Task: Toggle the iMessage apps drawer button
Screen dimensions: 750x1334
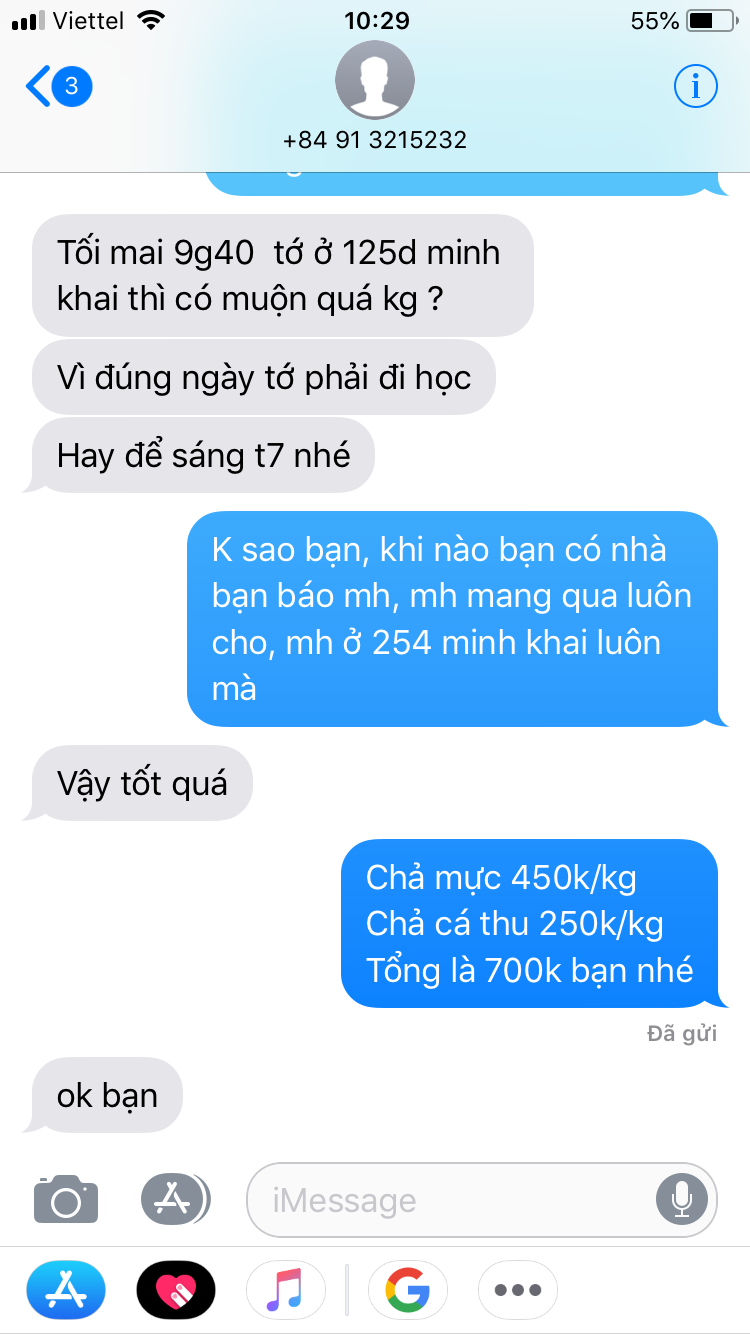Action: [175, 1199]
